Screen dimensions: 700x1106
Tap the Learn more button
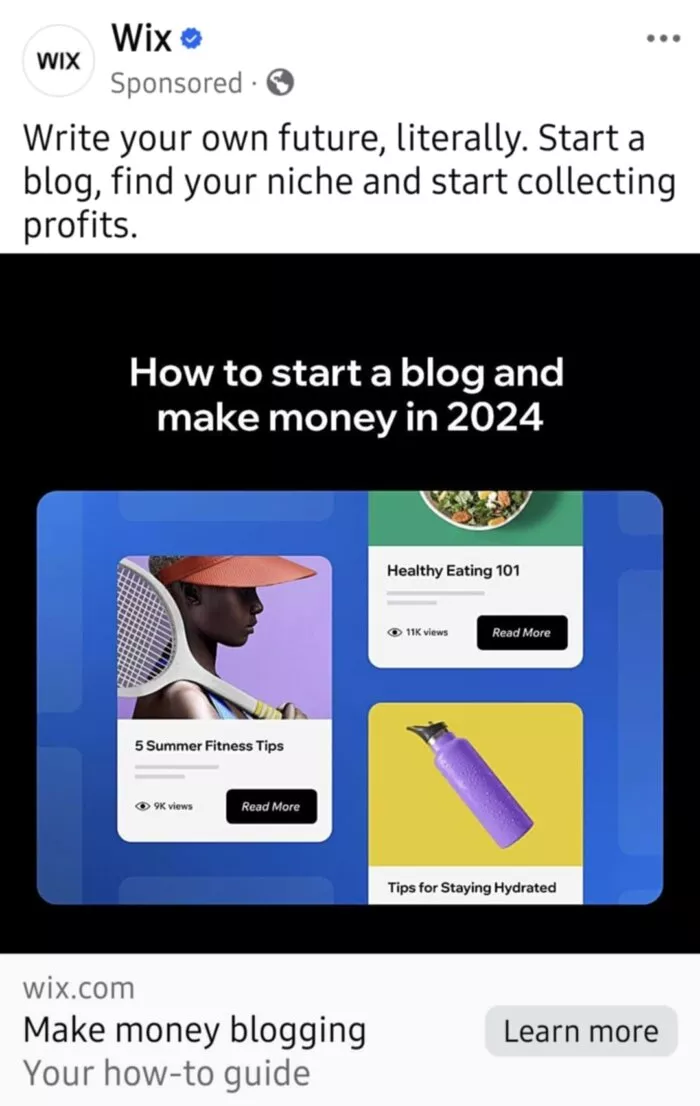[x=581, y=1031]
